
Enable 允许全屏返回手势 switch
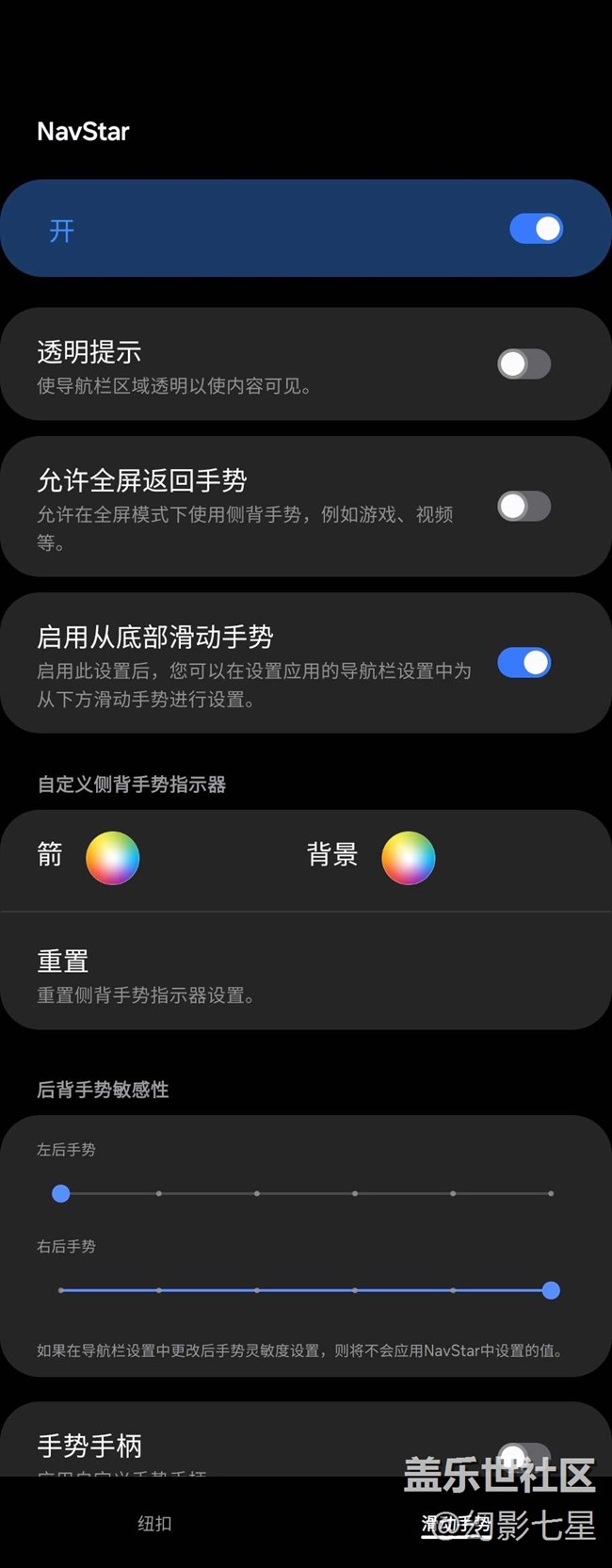(x=524, y=507)
